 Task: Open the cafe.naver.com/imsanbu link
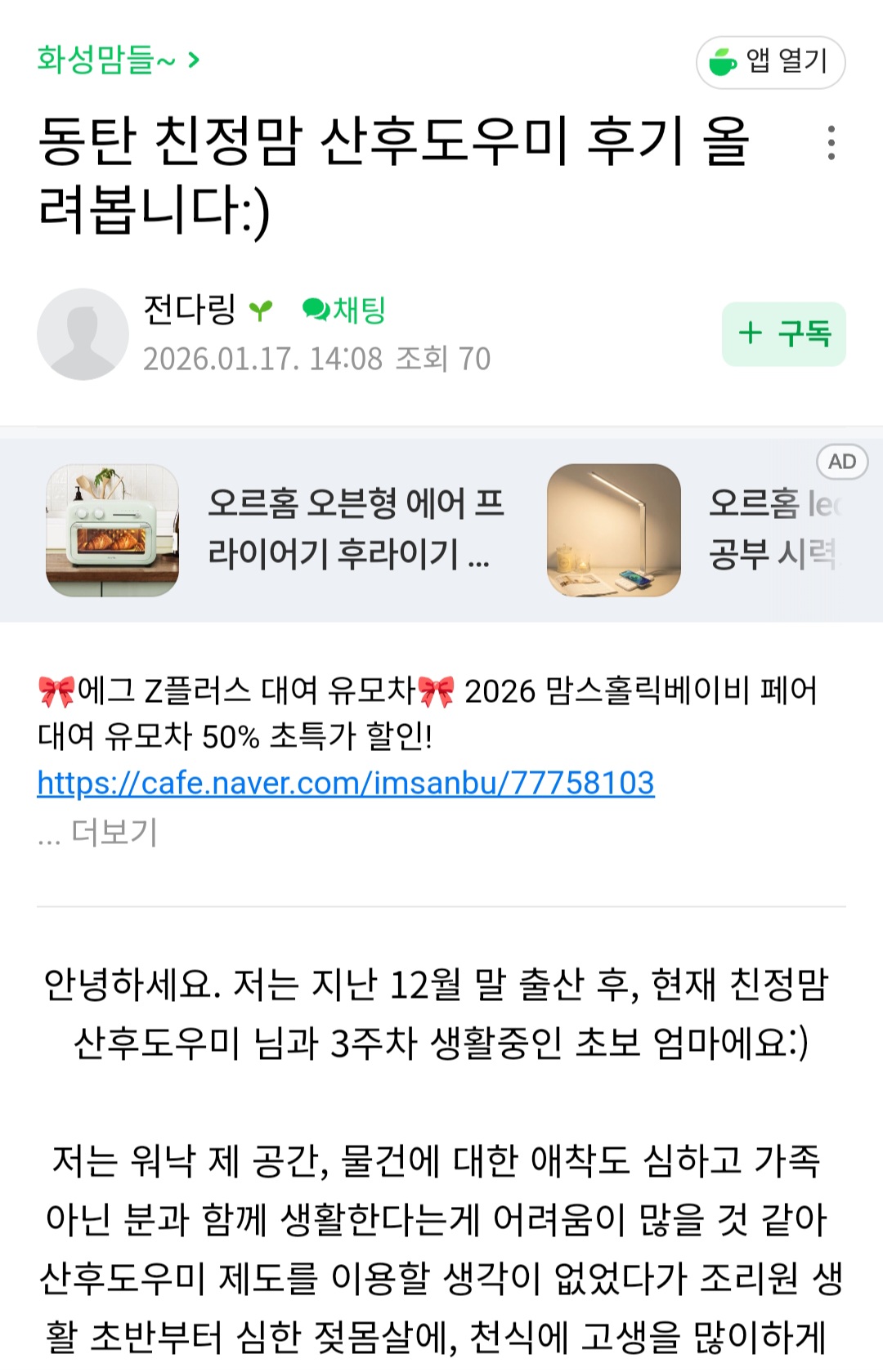(346, 783)
